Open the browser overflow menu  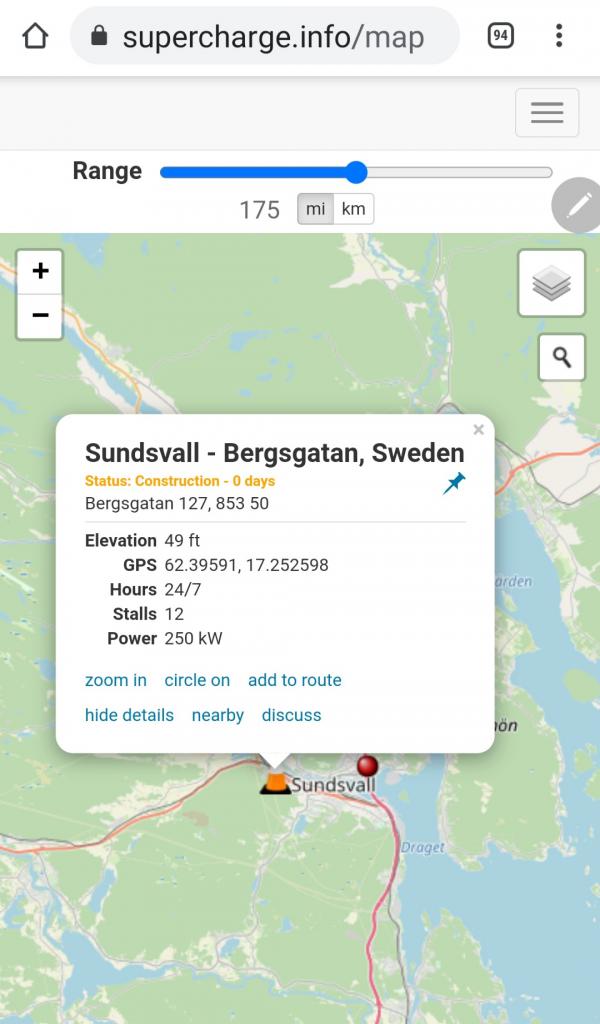(559, 37)
